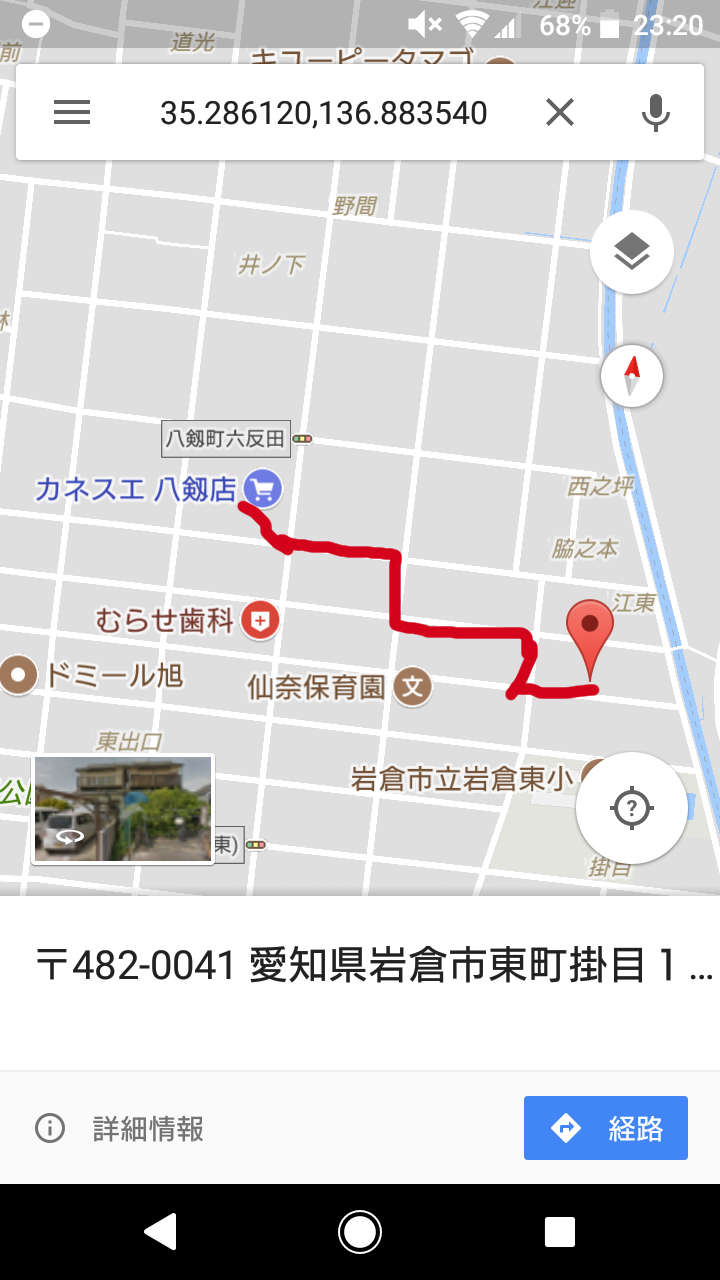
Task: Select the むらせ歯科 clinic marker
Action: 260,621
